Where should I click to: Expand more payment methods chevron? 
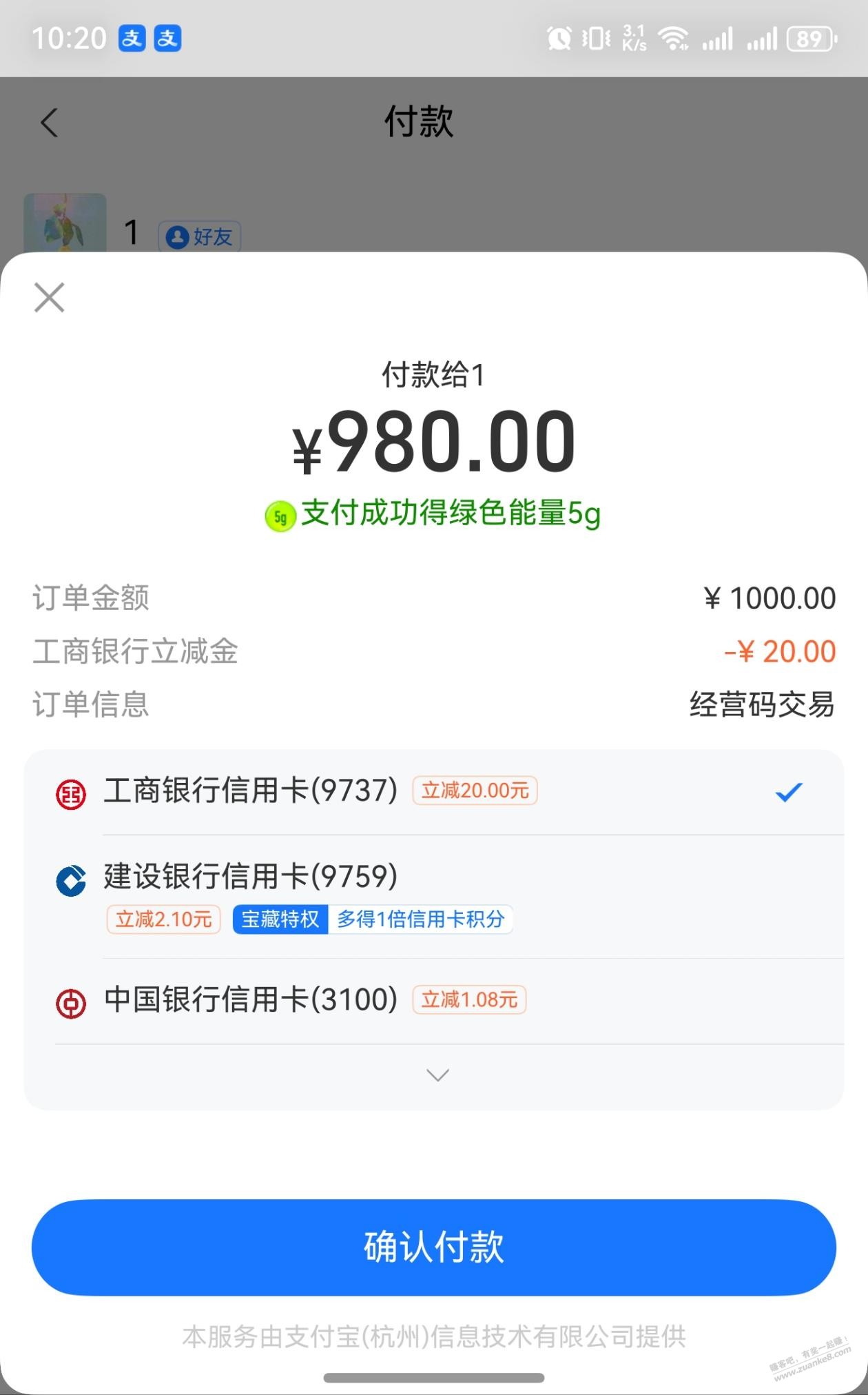pyautogui.click(x=437, y=1075)
